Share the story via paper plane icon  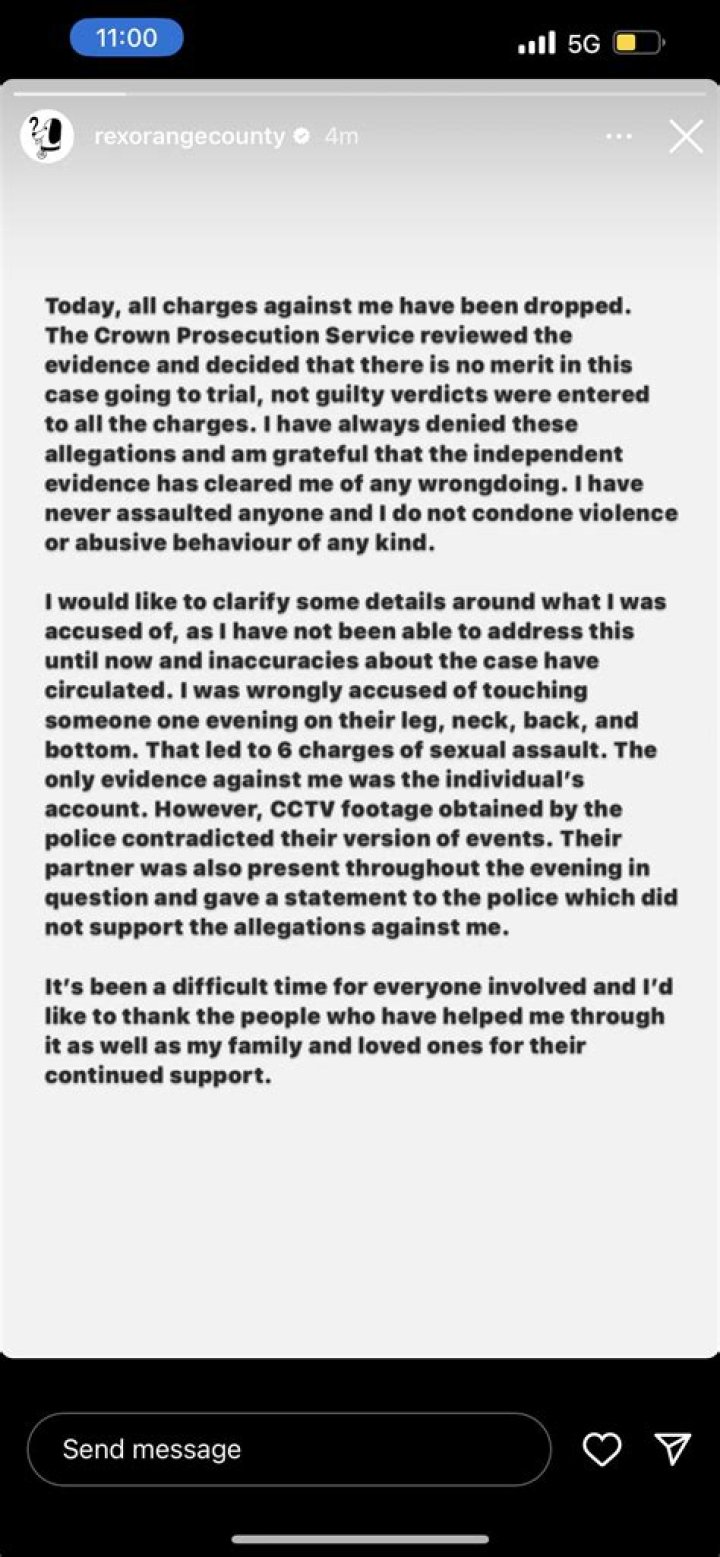coord(673,1449)
